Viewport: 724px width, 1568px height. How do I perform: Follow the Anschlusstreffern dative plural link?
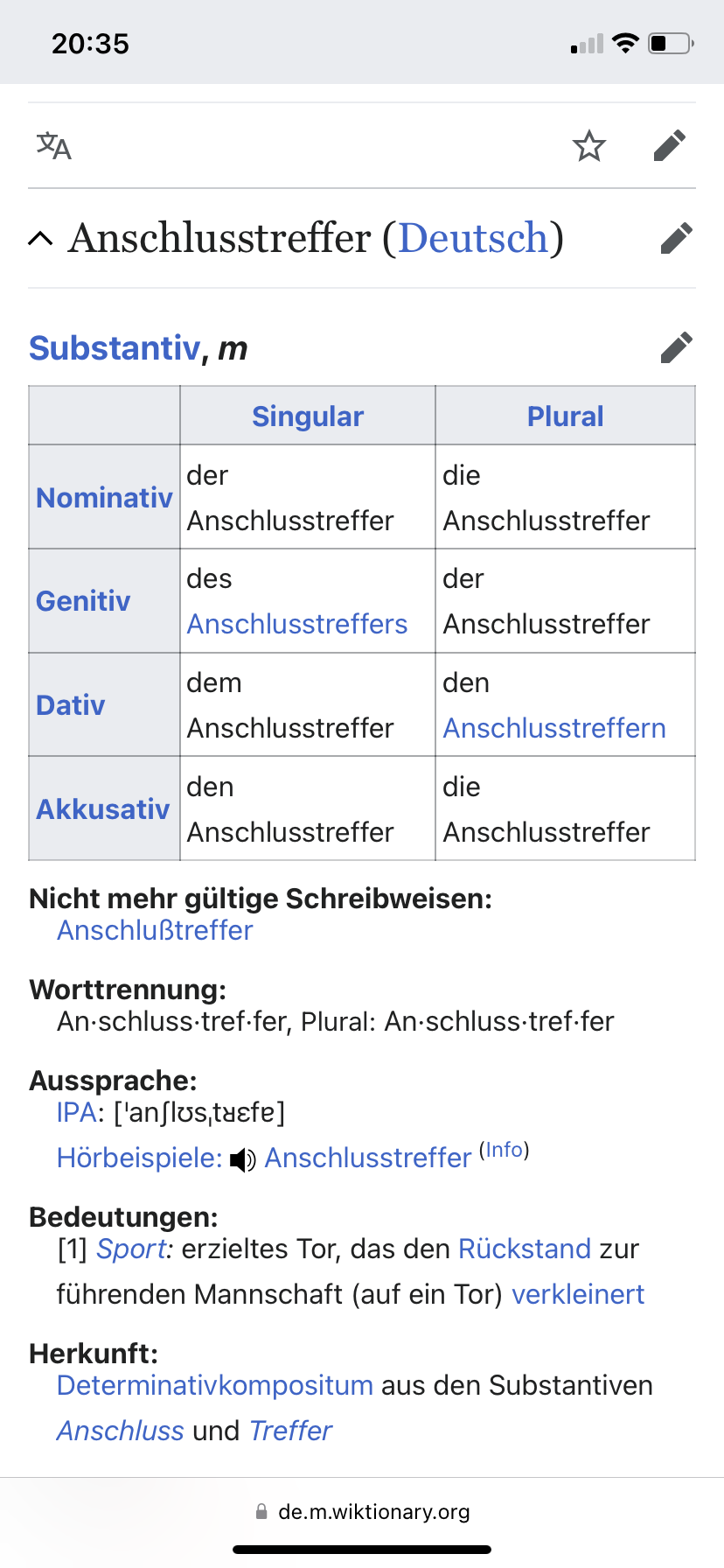coord(554,728)
